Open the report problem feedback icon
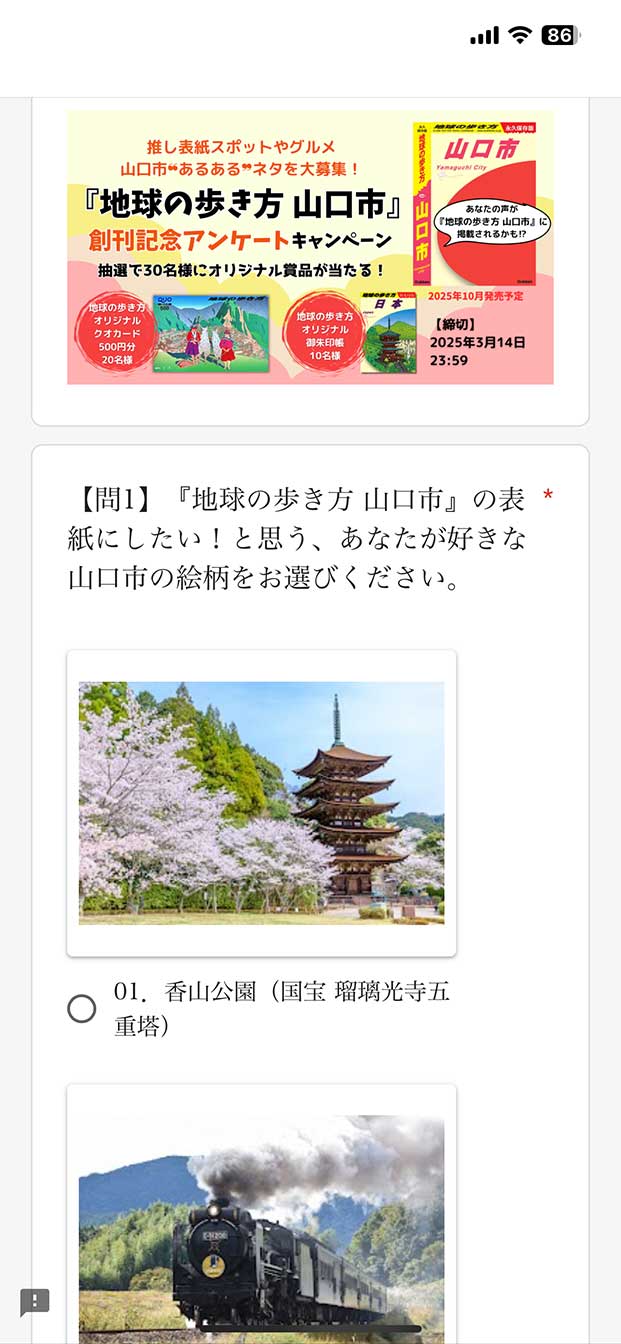This screenshot has height=1344, width=621. tap(35, 1302)
